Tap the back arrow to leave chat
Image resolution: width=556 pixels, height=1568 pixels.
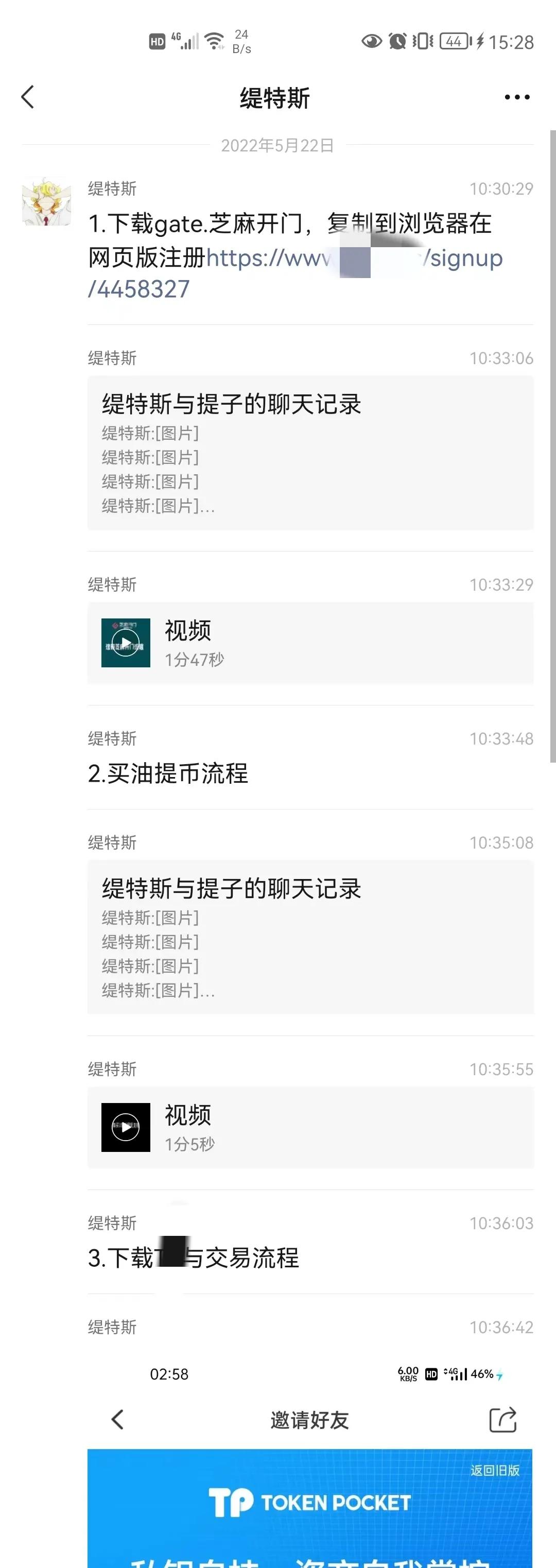click(27, 96)
